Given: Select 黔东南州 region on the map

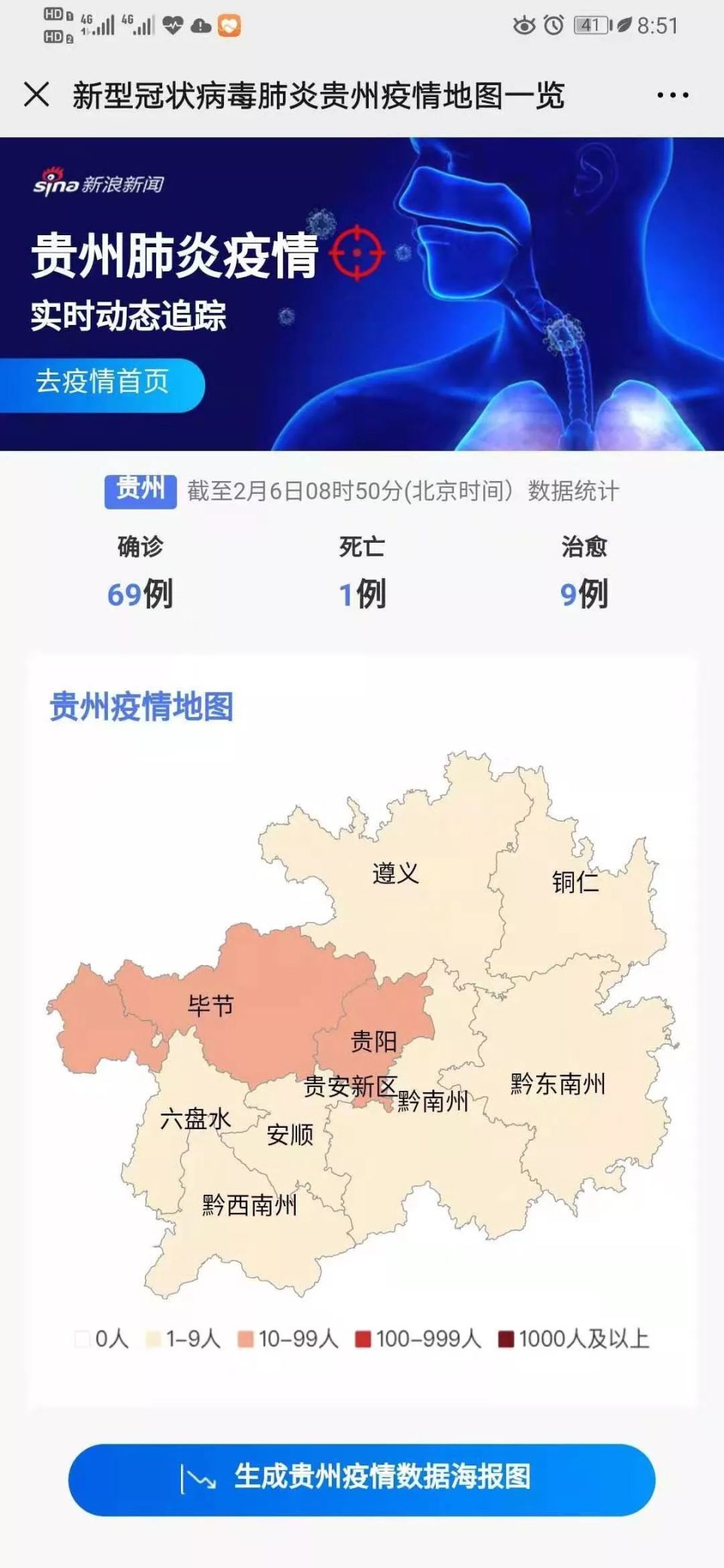Looking at the screenshot, I should 558,1084.
